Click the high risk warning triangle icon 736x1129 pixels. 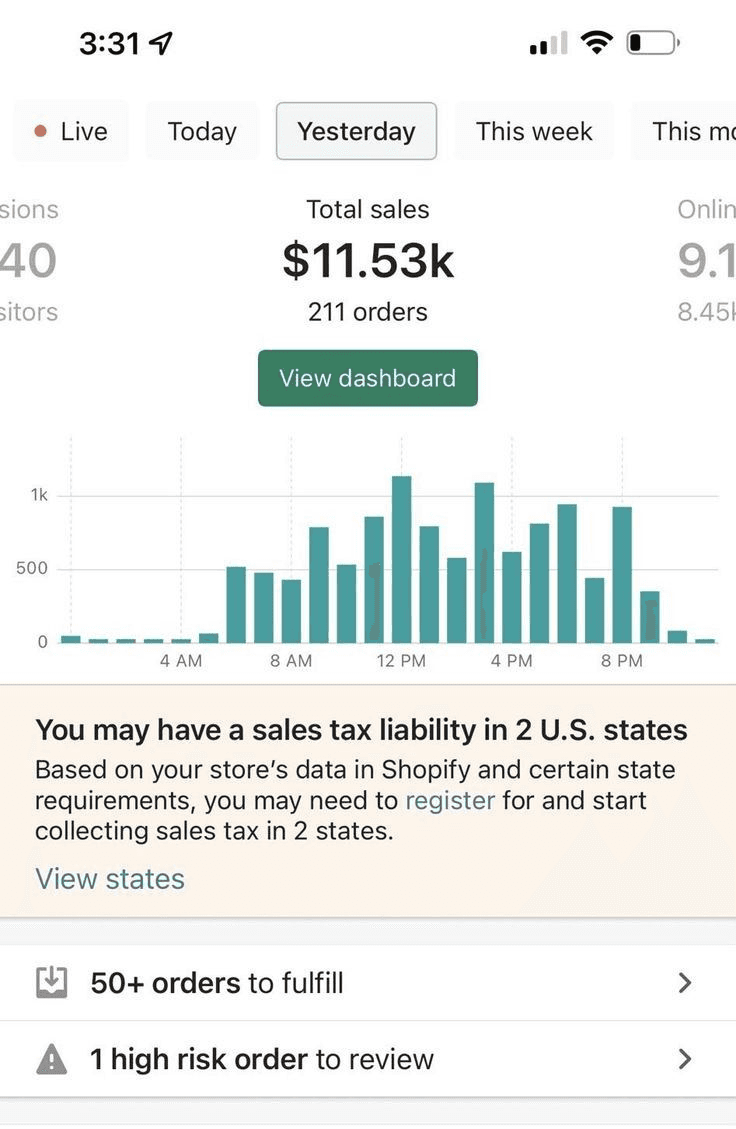pos(50,1059)
